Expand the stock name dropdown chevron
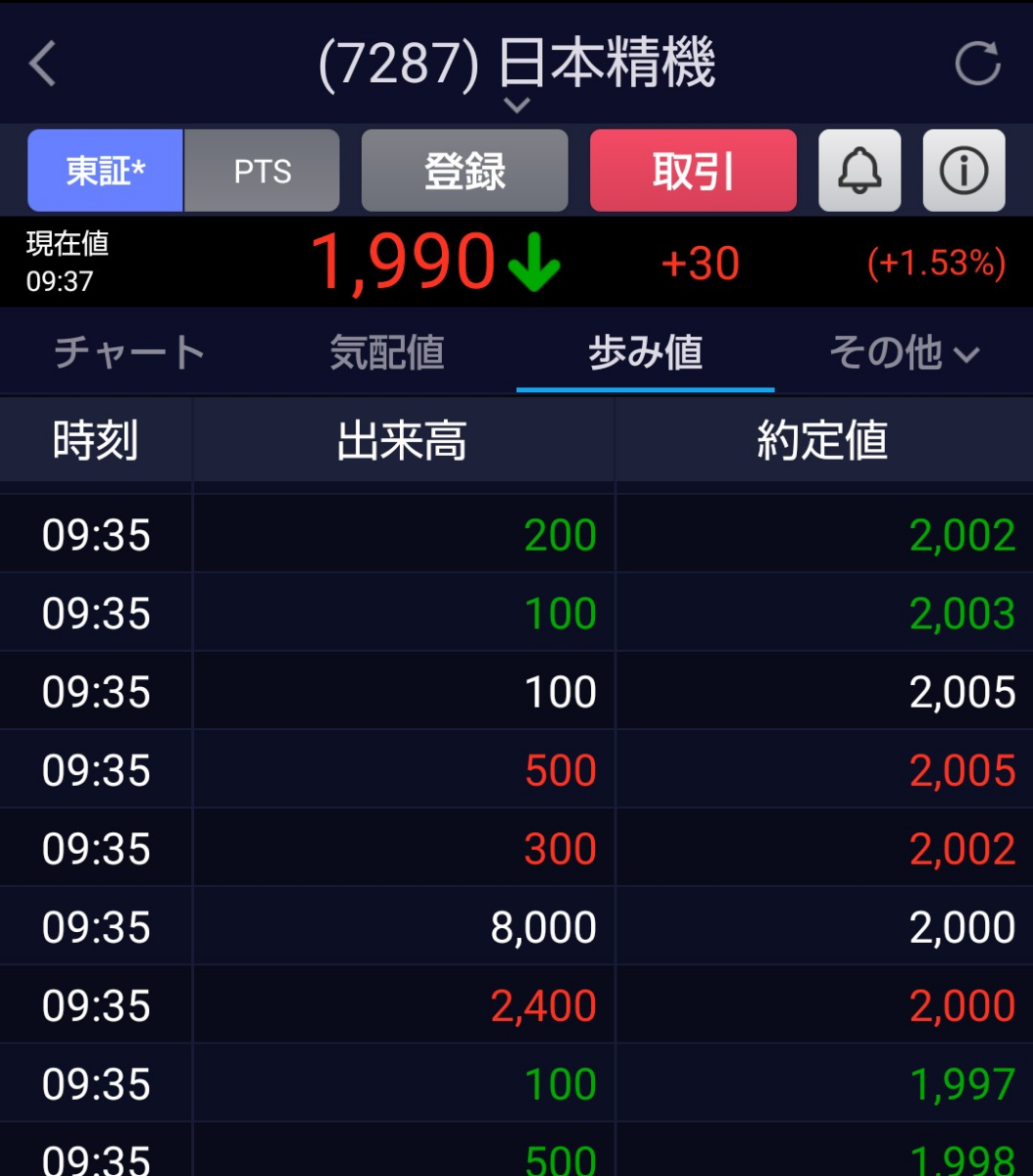Image resolution: width=1033 pixels, height=1176 pixels. (516, 105)
